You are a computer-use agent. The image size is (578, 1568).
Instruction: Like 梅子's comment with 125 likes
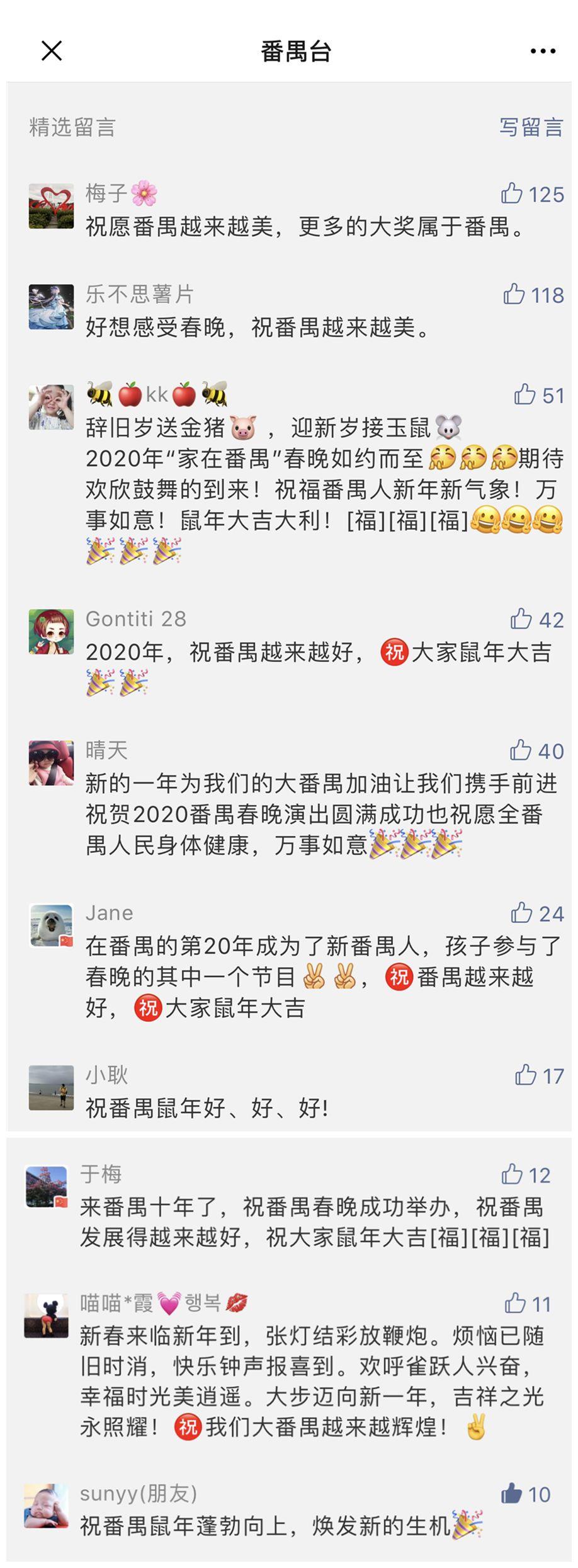(x=512, y=193)
